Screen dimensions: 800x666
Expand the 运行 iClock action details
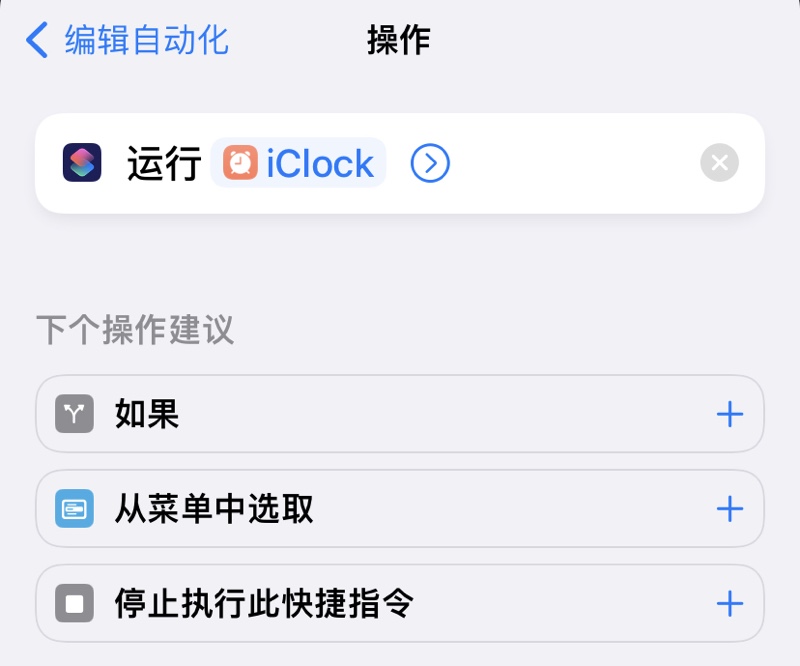[430, 163]
